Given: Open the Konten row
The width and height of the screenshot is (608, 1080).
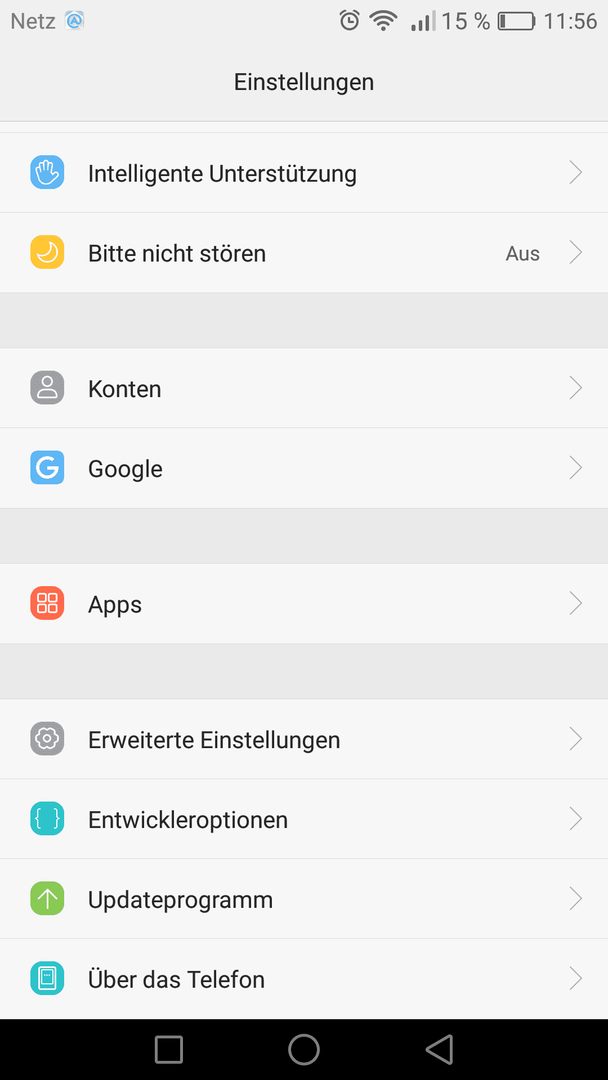Looking at the screenshot, I should [x=304, y=388].
